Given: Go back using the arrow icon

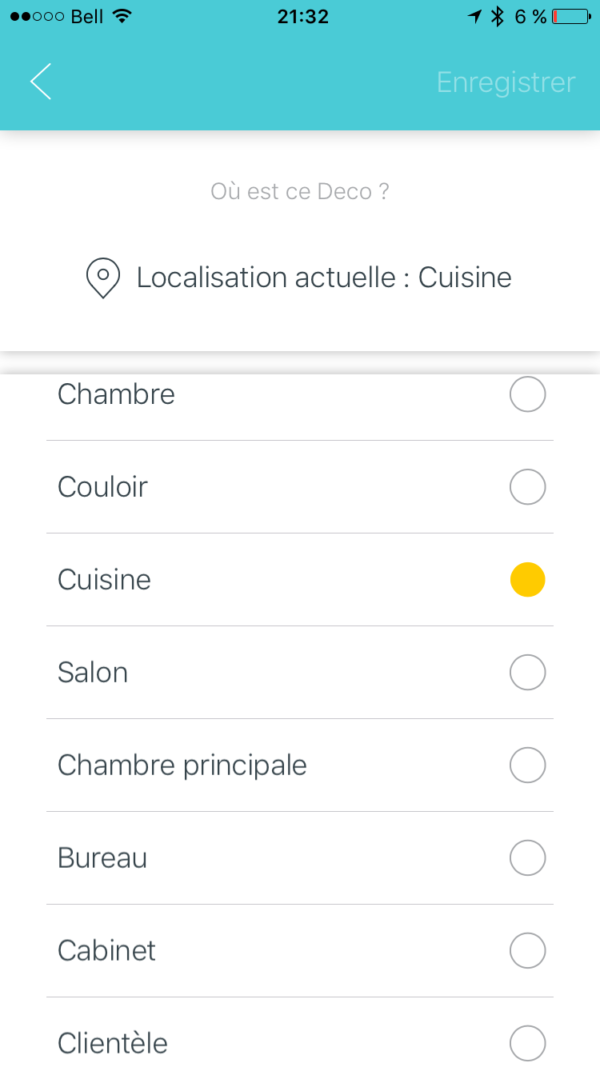Looking at the screenshot, I should pos(40,82).
